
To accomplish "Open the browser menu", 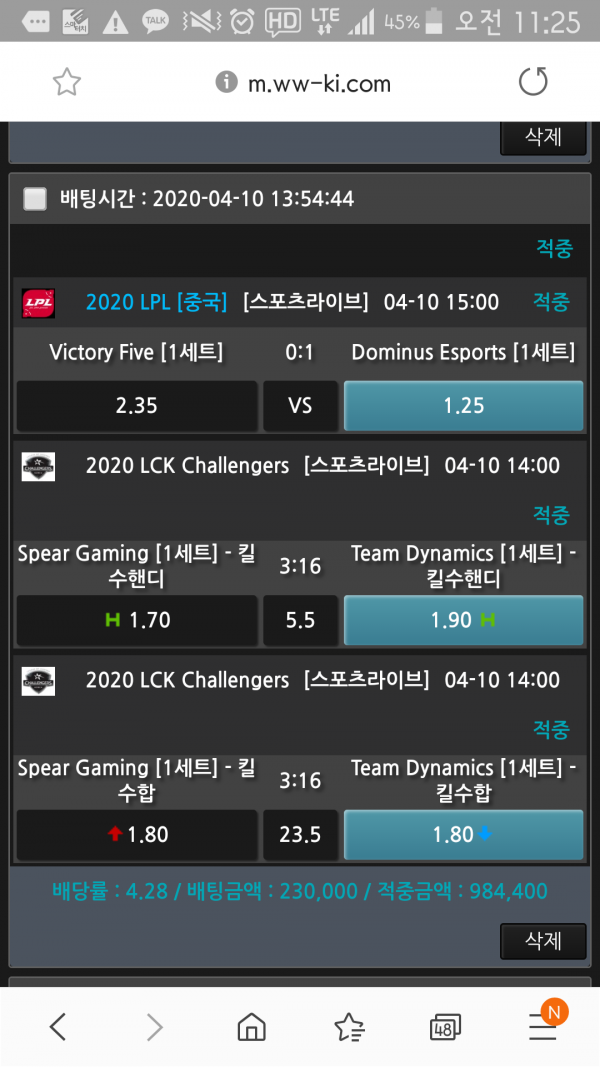I will pos(543,1026).
